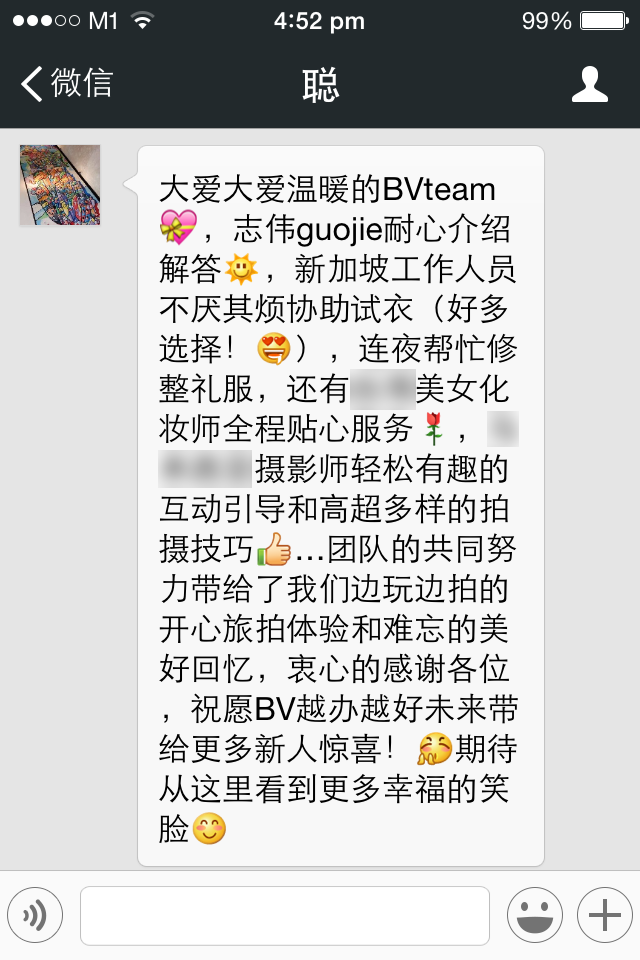The image size is (640, 960).
Task: Go back to the 微信 chat list
Action: 66,84
